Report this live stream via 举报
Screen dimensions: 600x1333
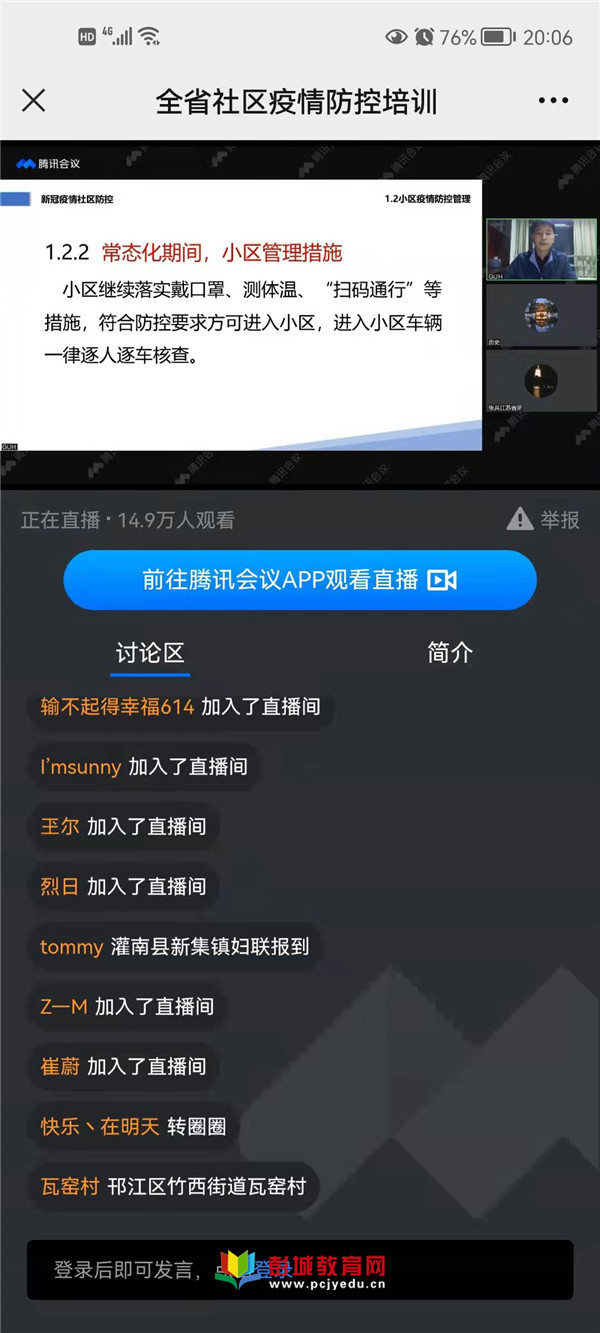(x=544, y=520)
